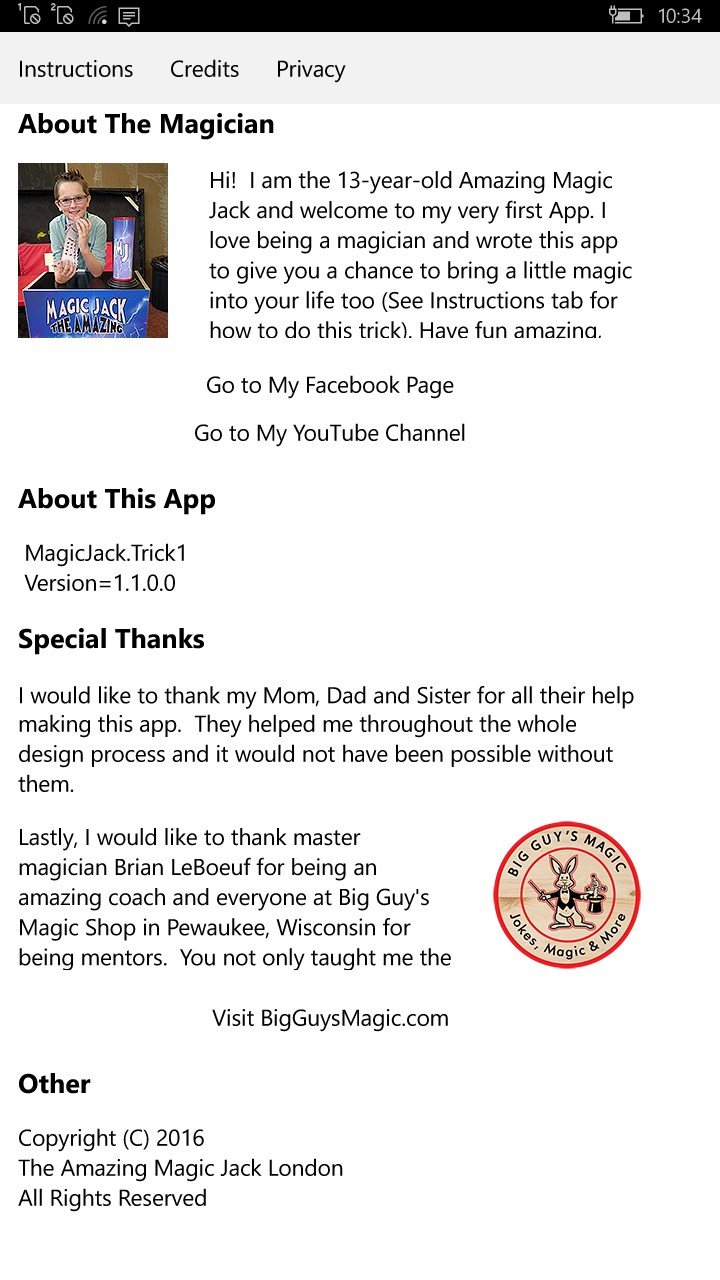Switch to the Instructions tab
The height and width of the screenshot is (1280, 720).
click(75, 69)
